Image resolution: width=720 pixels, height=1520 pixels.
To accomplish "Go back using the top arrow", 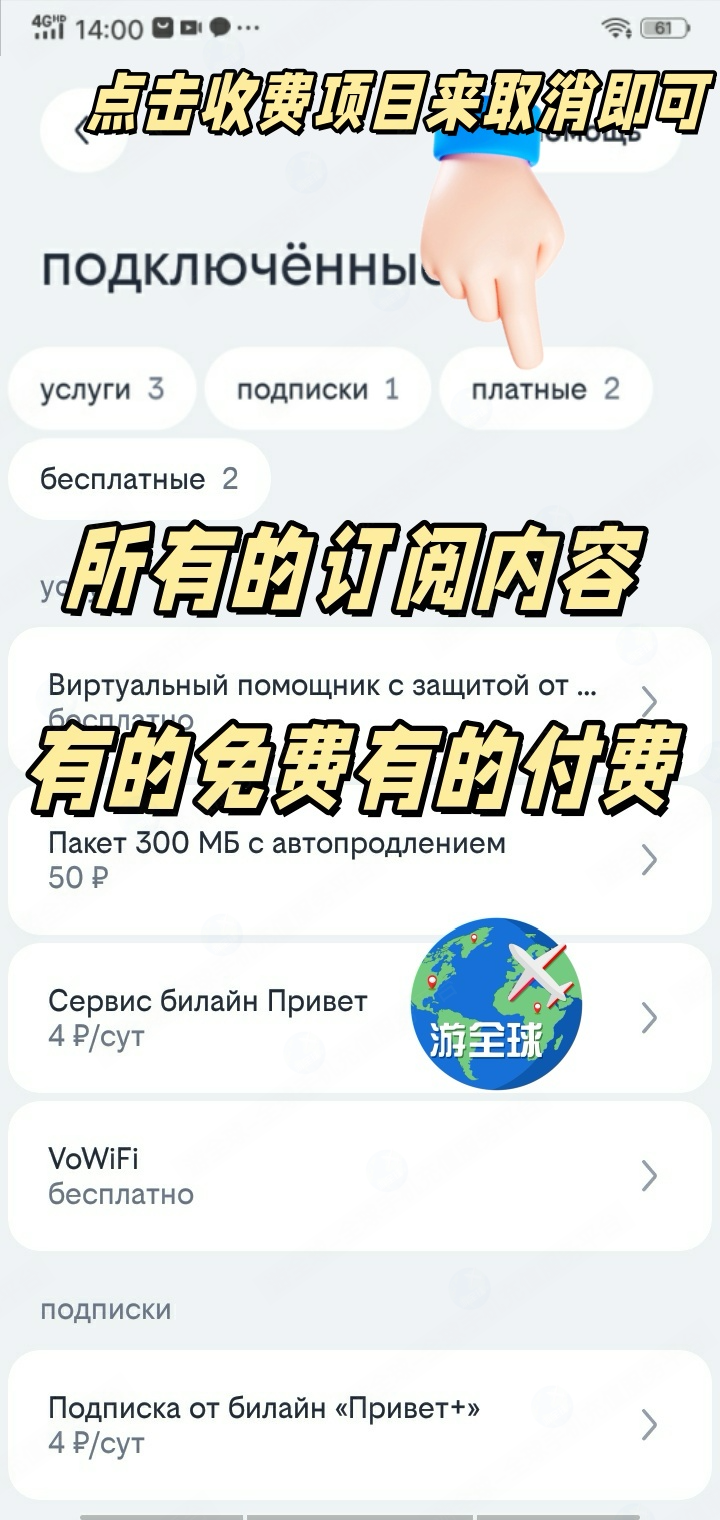I will coord(82,130).
